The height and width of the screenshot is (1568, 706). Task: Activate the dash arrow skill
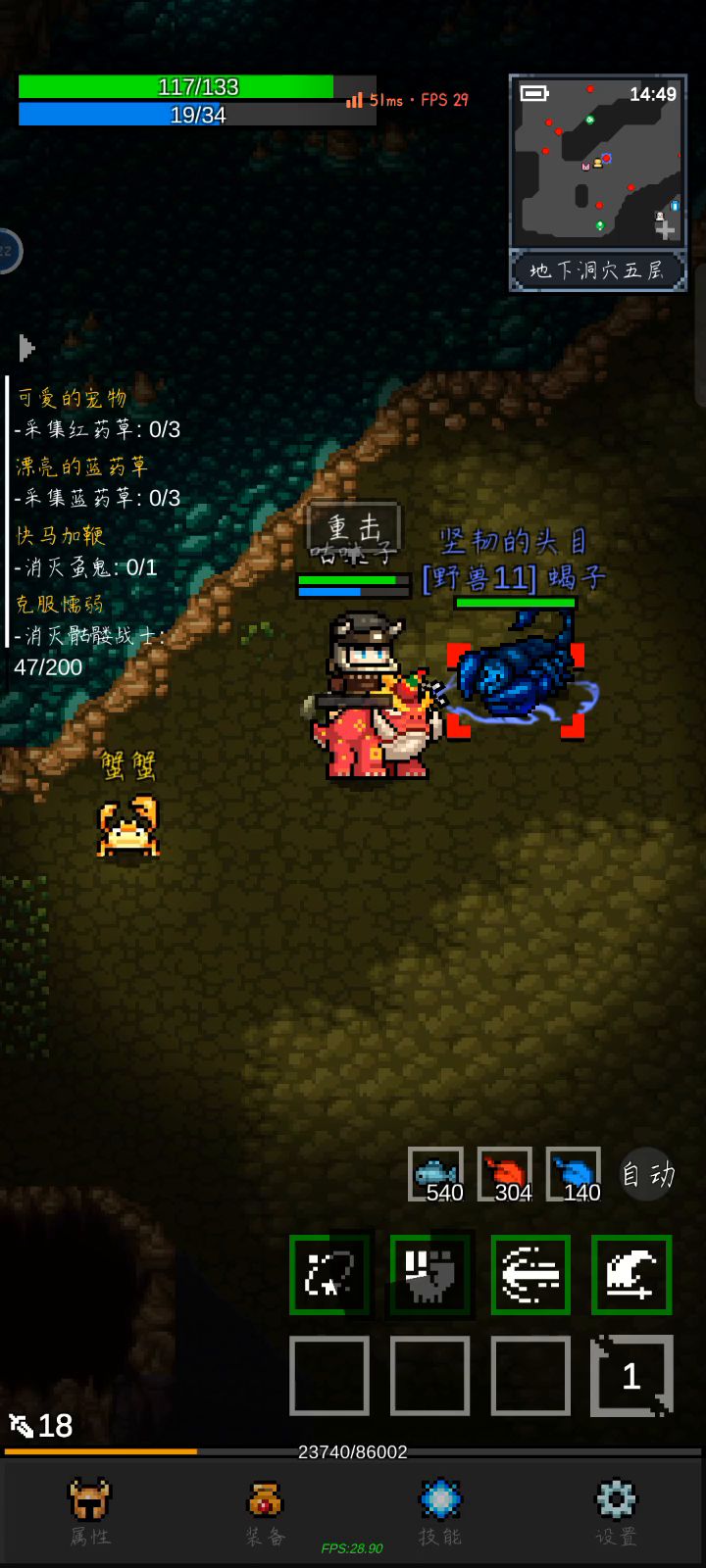pos(530,1275)
